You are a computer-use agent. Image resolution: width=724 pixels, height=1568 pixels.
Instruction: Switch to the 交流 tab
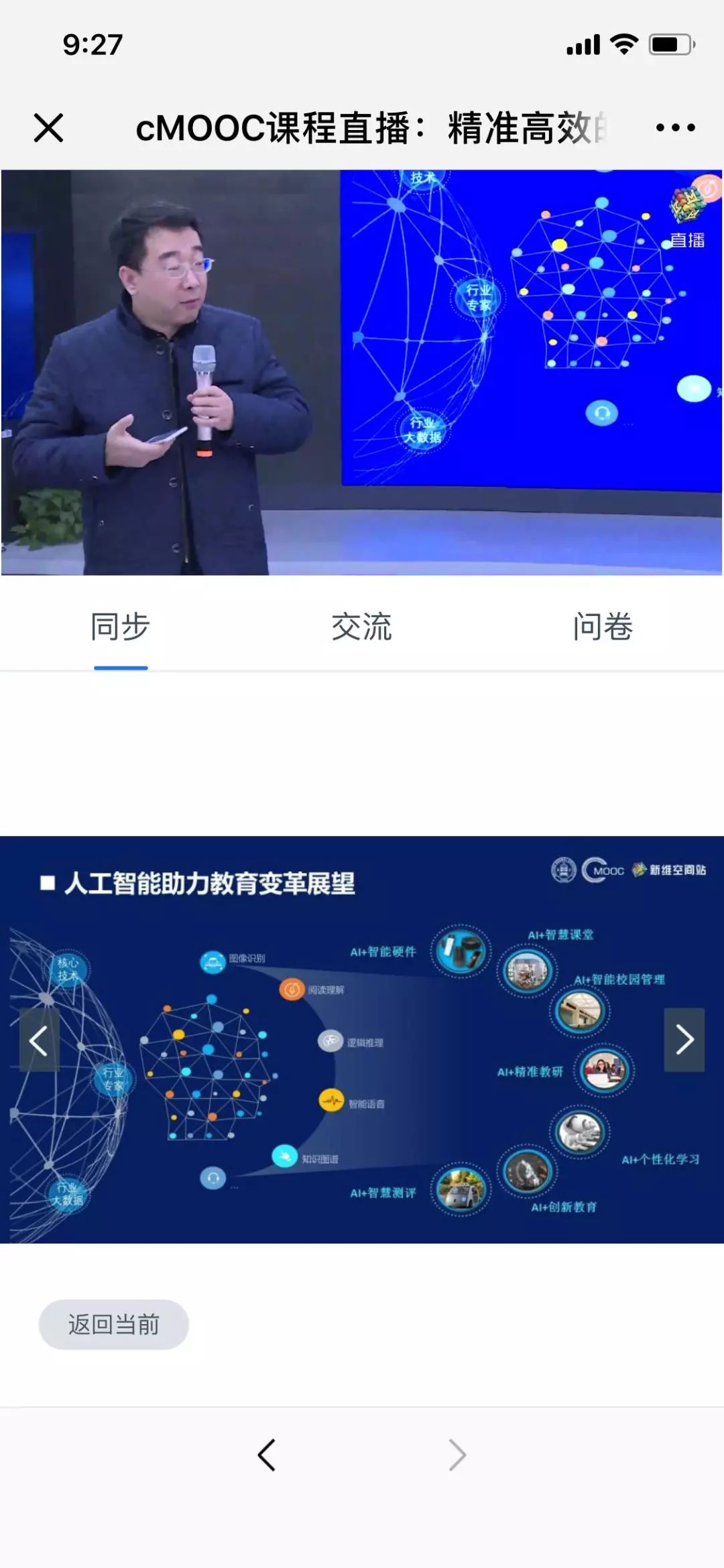361,627
